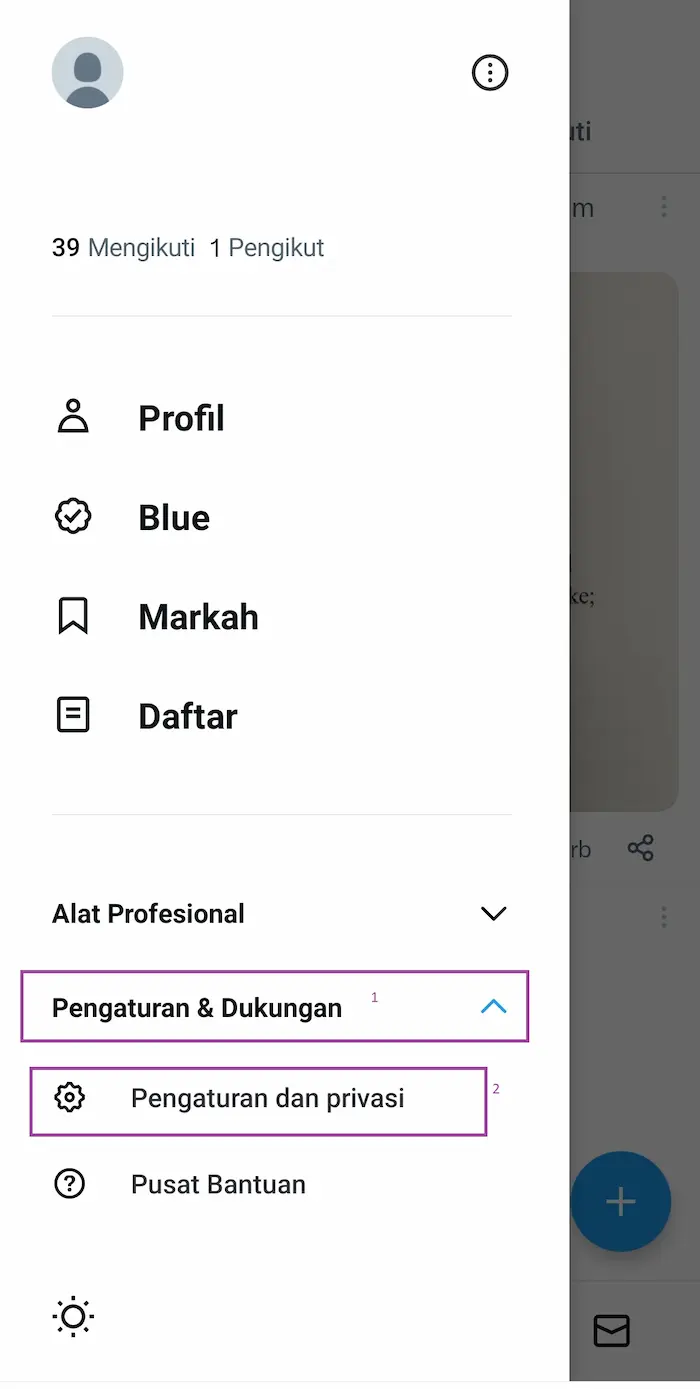This screenshot has width=700, height=1389.
Task: Go to Markah bookmarks
Action: (198, 617)
